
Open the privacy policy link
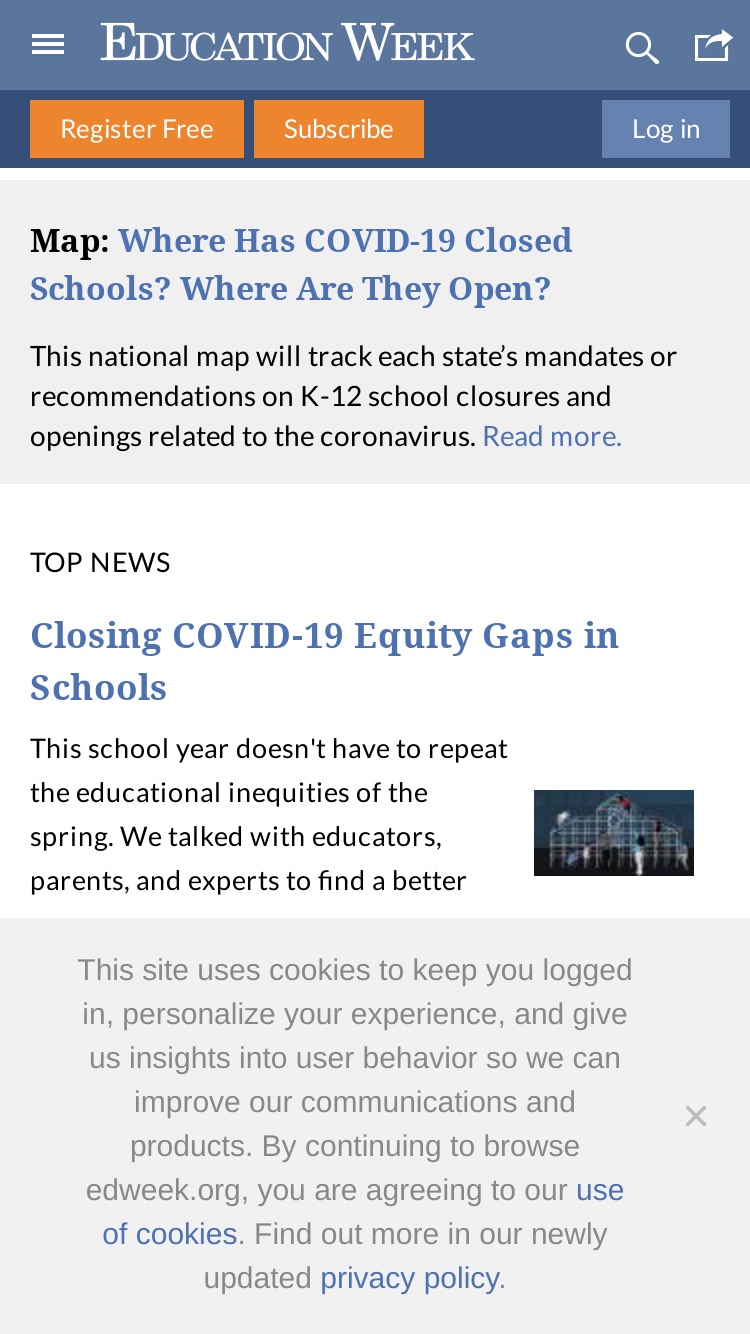pos(409,1278)
